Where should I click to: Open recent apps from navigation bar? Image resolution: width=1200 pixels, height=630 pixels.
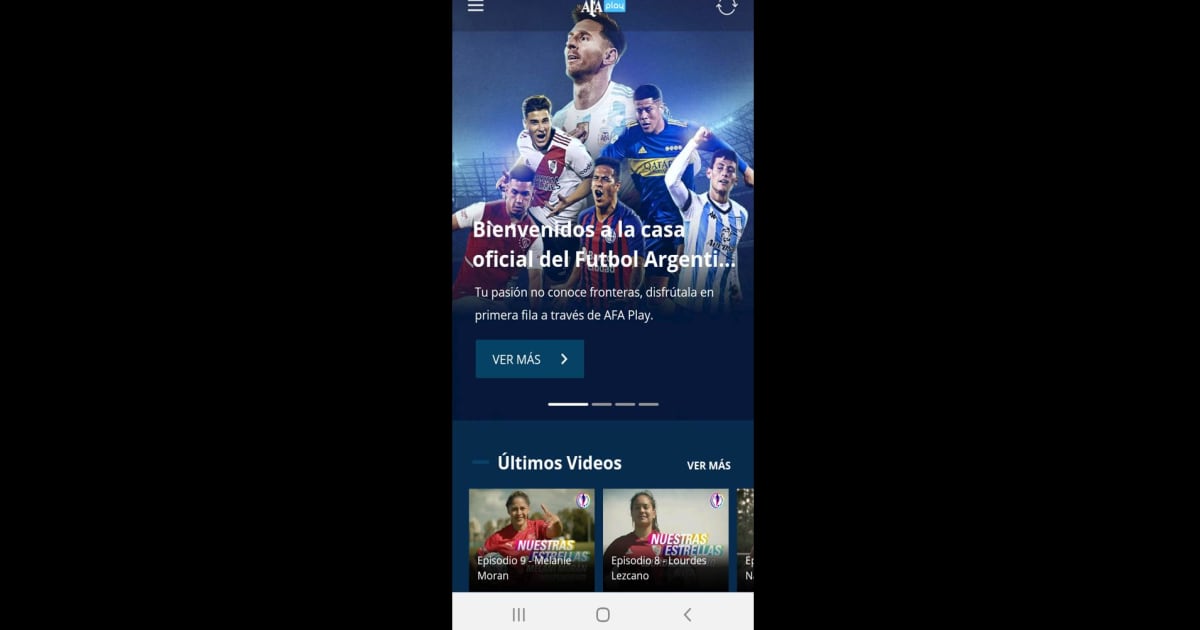(x=518, y=615)
